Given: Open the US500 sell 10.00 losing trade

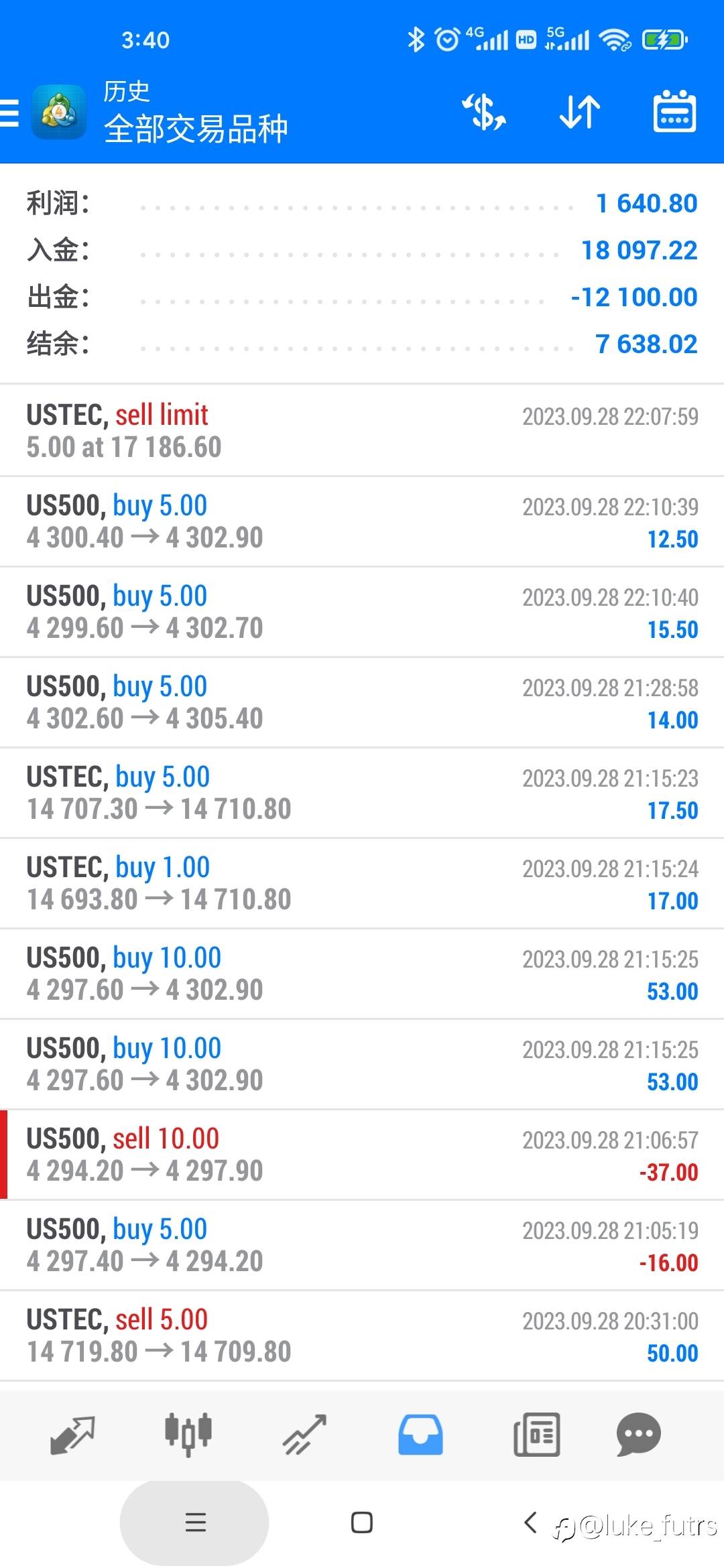Looking at the screenshot, I should pyautogui.click(x=362, y=1155).
